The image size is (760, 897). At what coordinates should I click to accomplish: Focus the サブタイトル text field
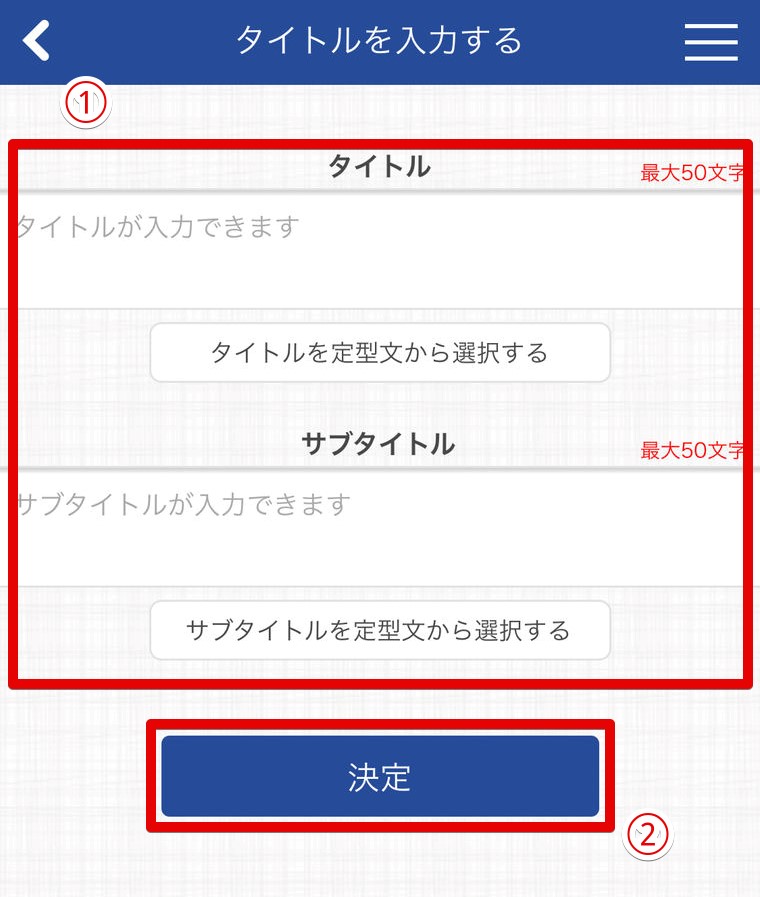[380, 527]
